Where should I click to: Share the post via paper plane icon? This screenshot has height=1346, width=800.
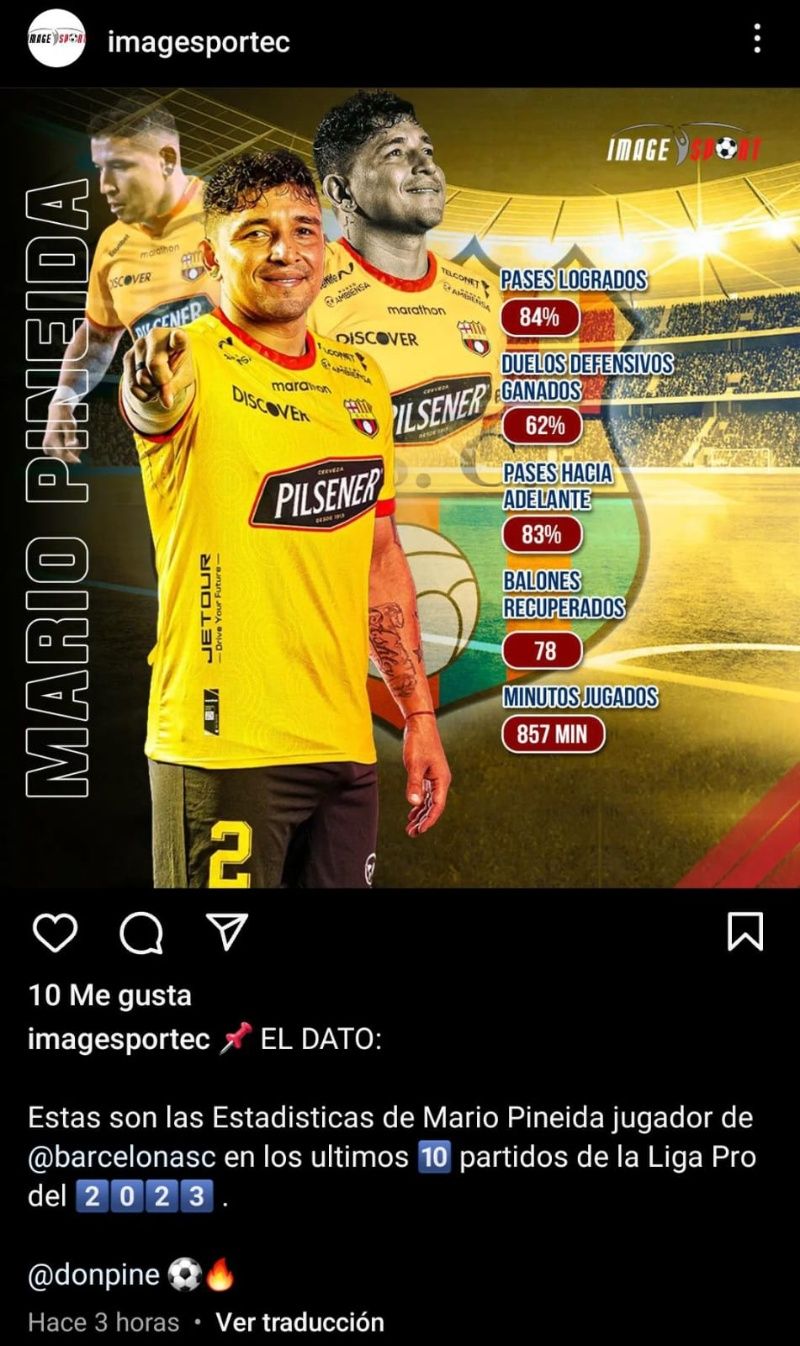(x=227, y=931)
